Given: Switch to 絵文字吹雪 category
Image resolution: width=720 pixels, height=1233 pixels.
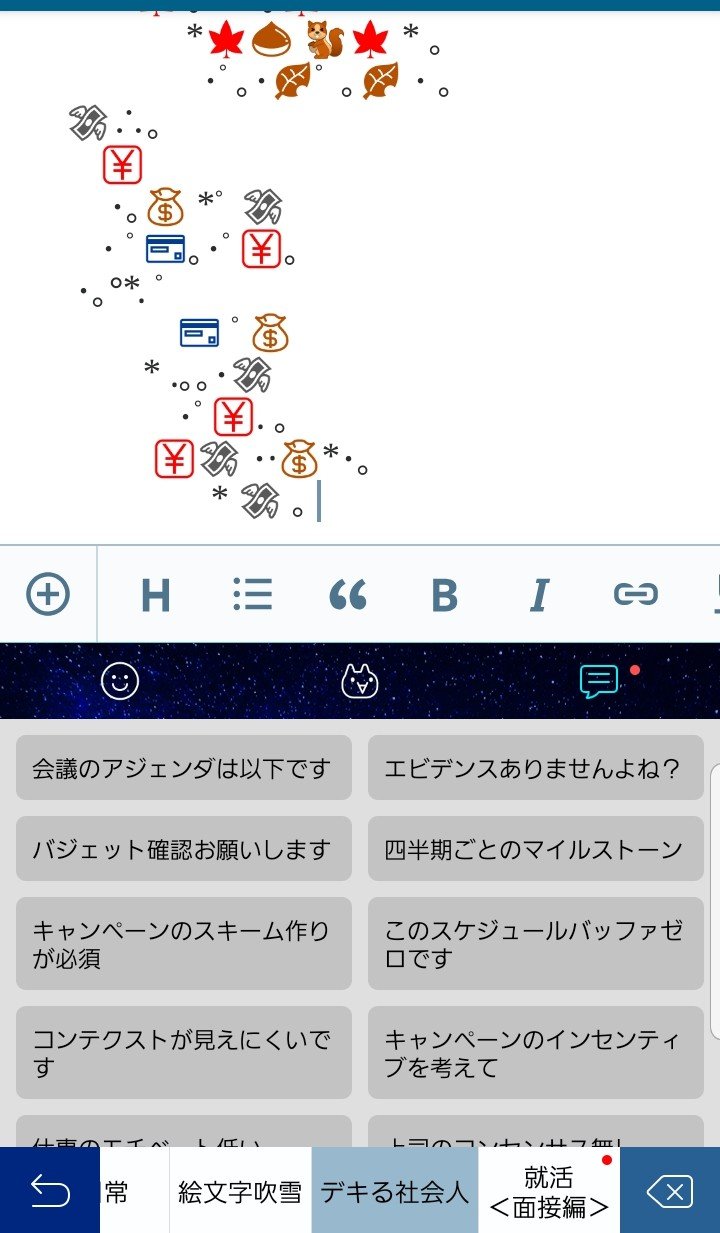Looking at the screenshot, I should [x=240, y=1191].
